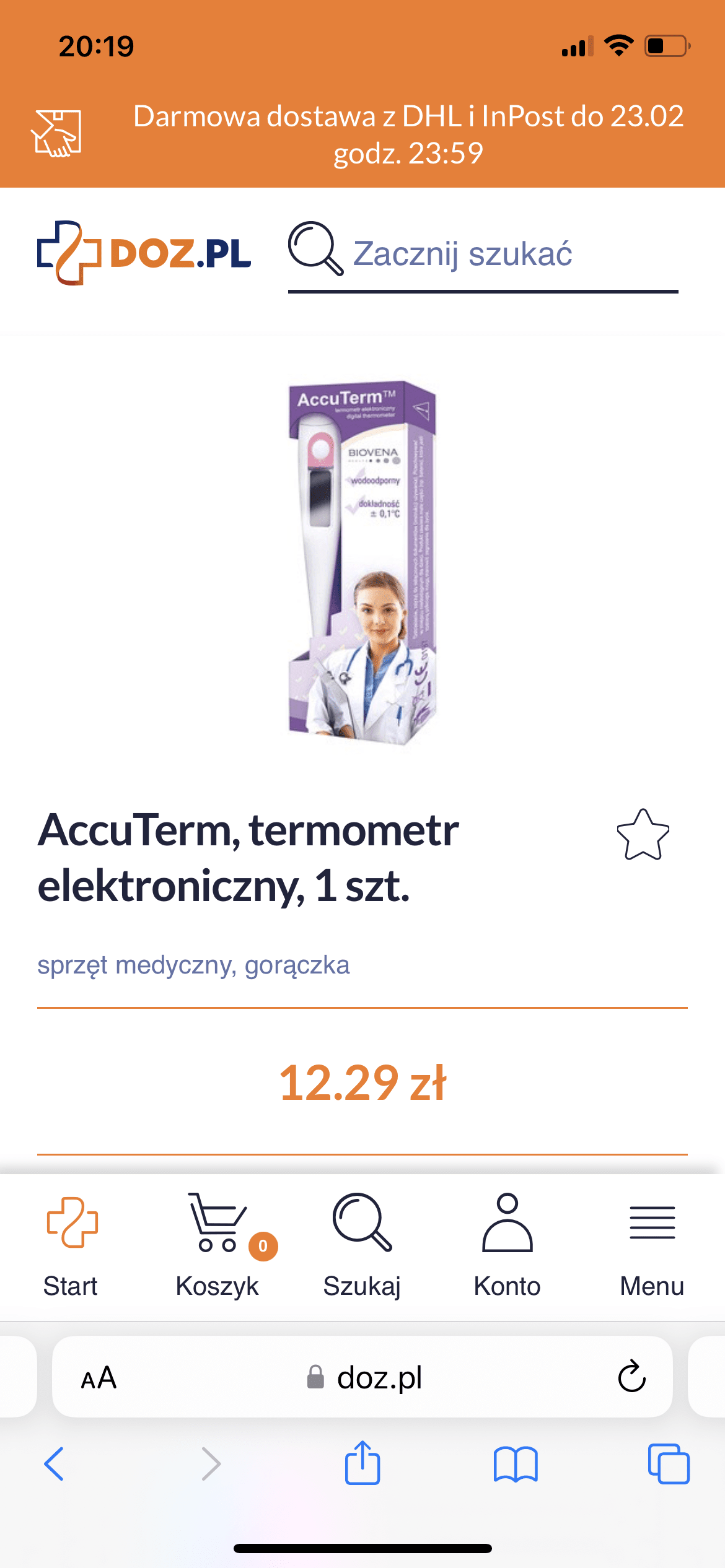Reload the doz.pl page
The height and width of the screenshot is (1568, 725).
pyautogui.click(x=631, y=1377)
